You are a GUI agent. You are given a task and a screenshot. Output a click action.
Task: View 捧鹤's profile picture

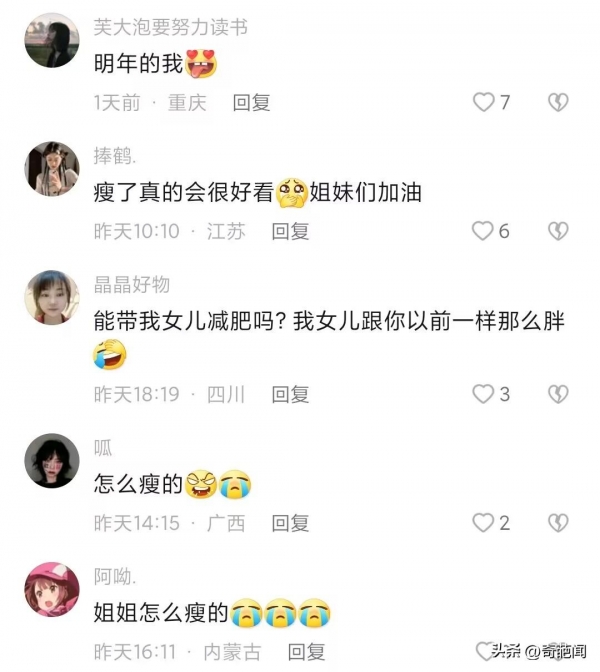pos(51,169)
